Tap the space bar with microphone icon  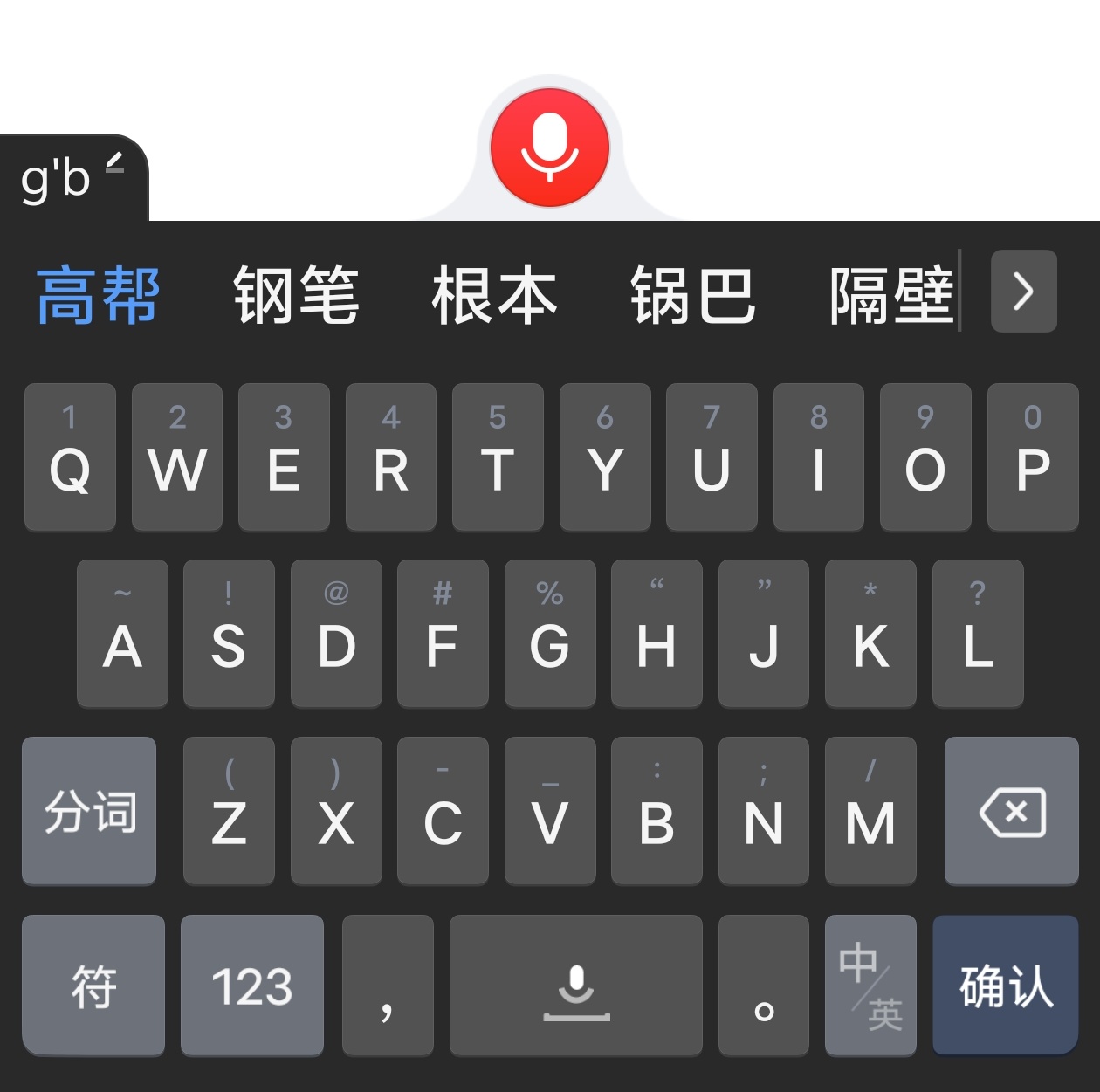[575, 986]
